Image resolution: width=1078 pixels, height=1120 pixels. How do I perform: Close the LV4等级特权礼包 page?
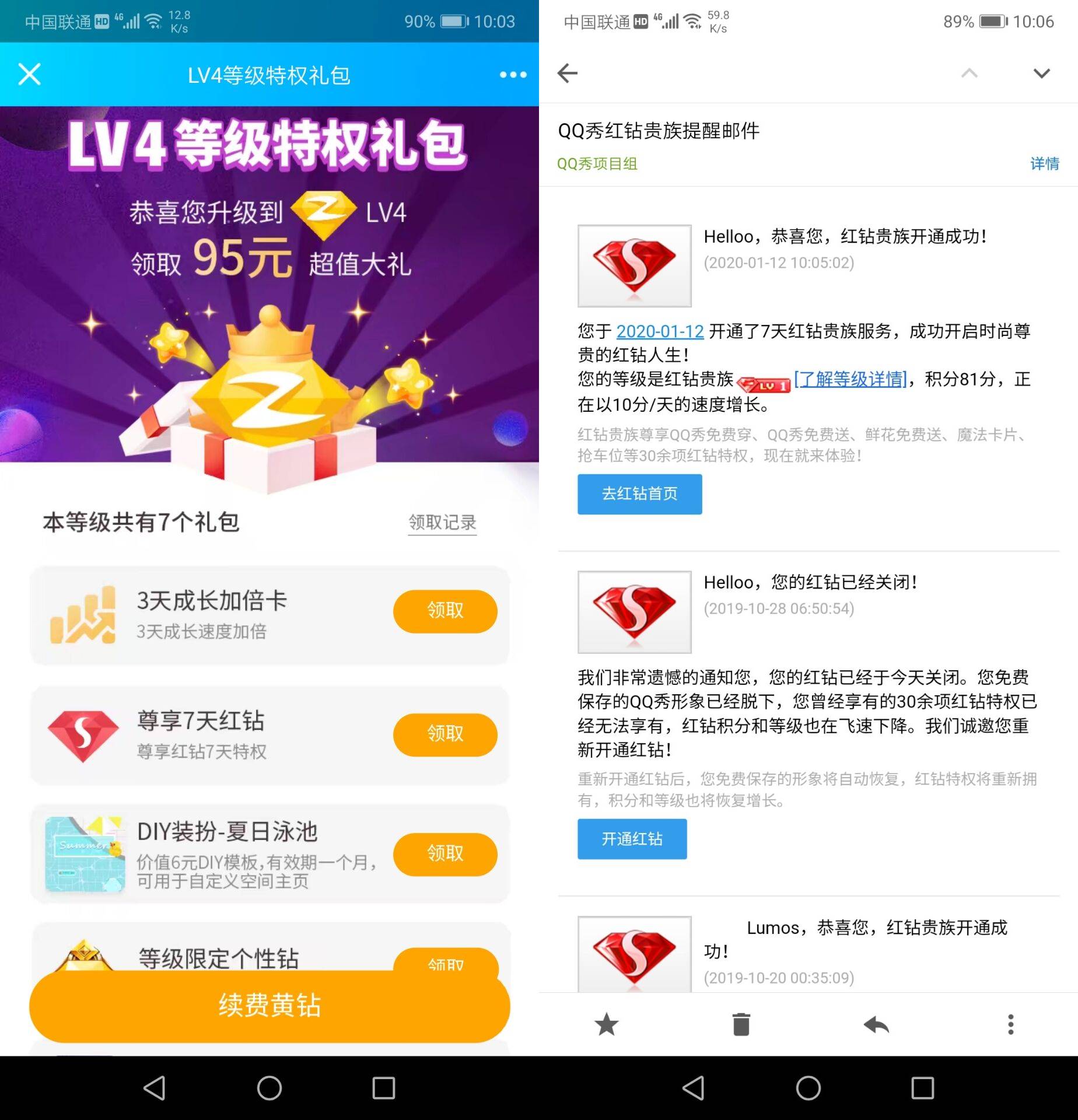pyautogui.click(x=29, y=75)
